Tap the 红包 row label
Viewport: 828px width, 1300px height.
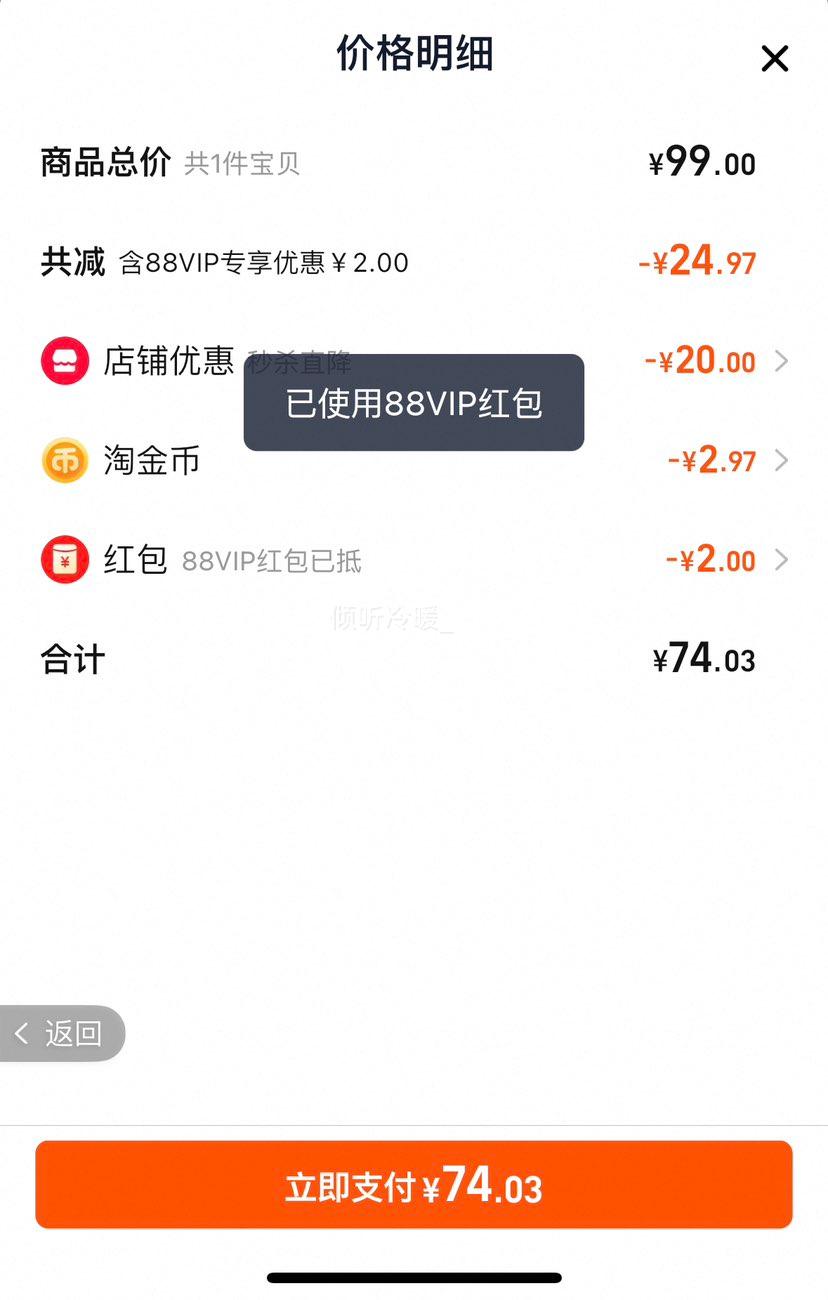135,559
